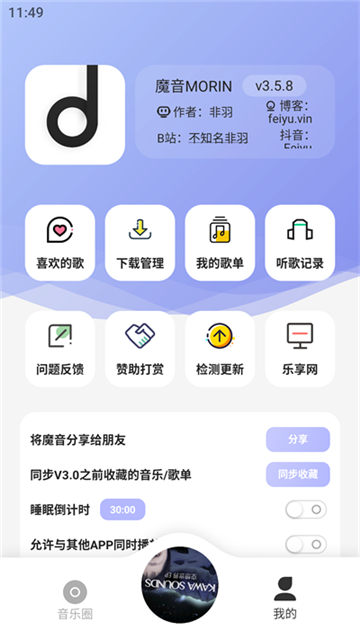360x639 pixels.
Task: Open 乐享网 website
Action: pos(300,349)
